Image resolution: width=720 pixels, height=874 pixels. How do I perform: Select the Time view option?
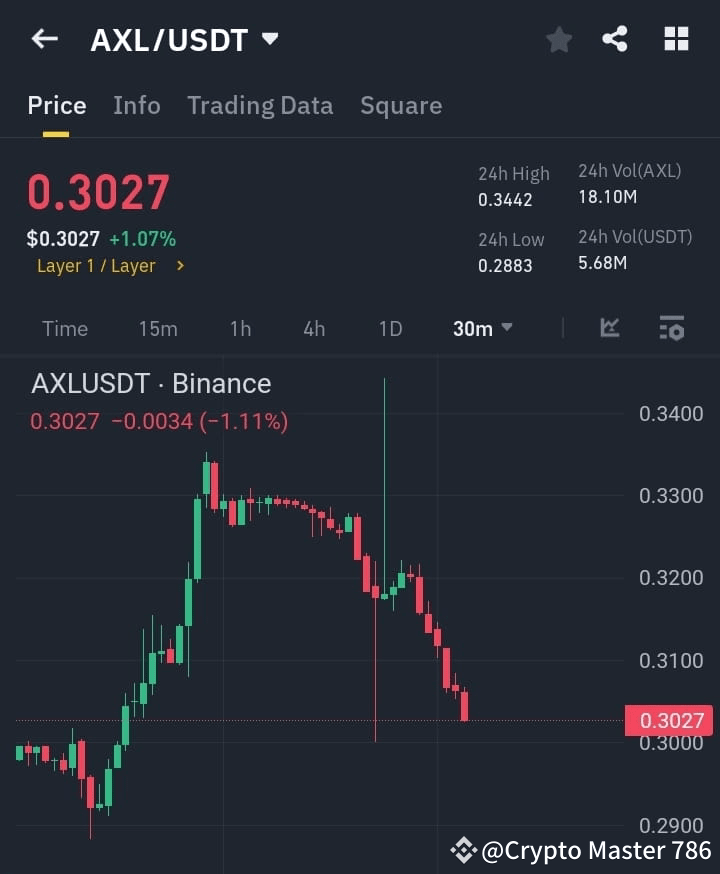click(64, 328)
